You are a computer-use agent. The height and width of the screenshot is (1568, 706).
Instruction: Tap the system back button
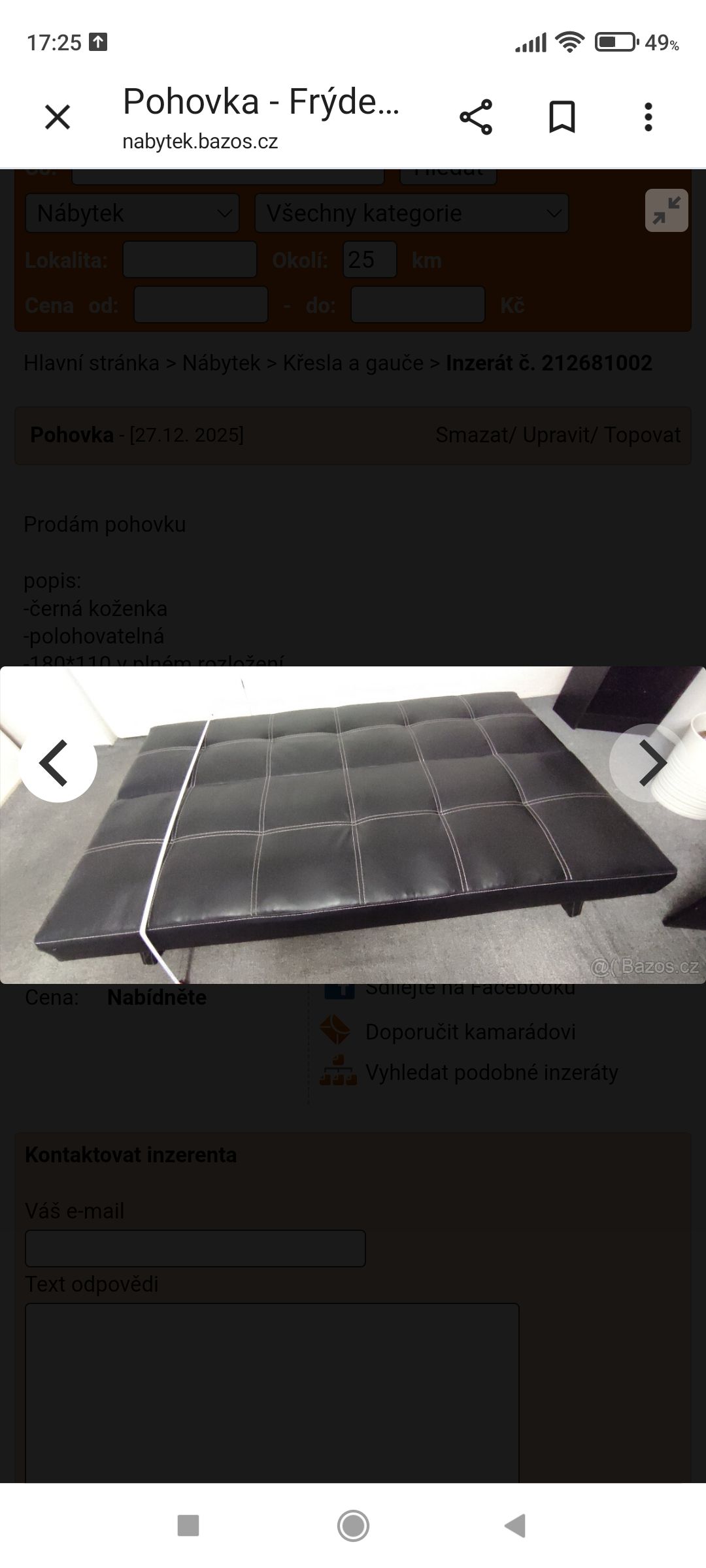click(x=516, y=1526)
